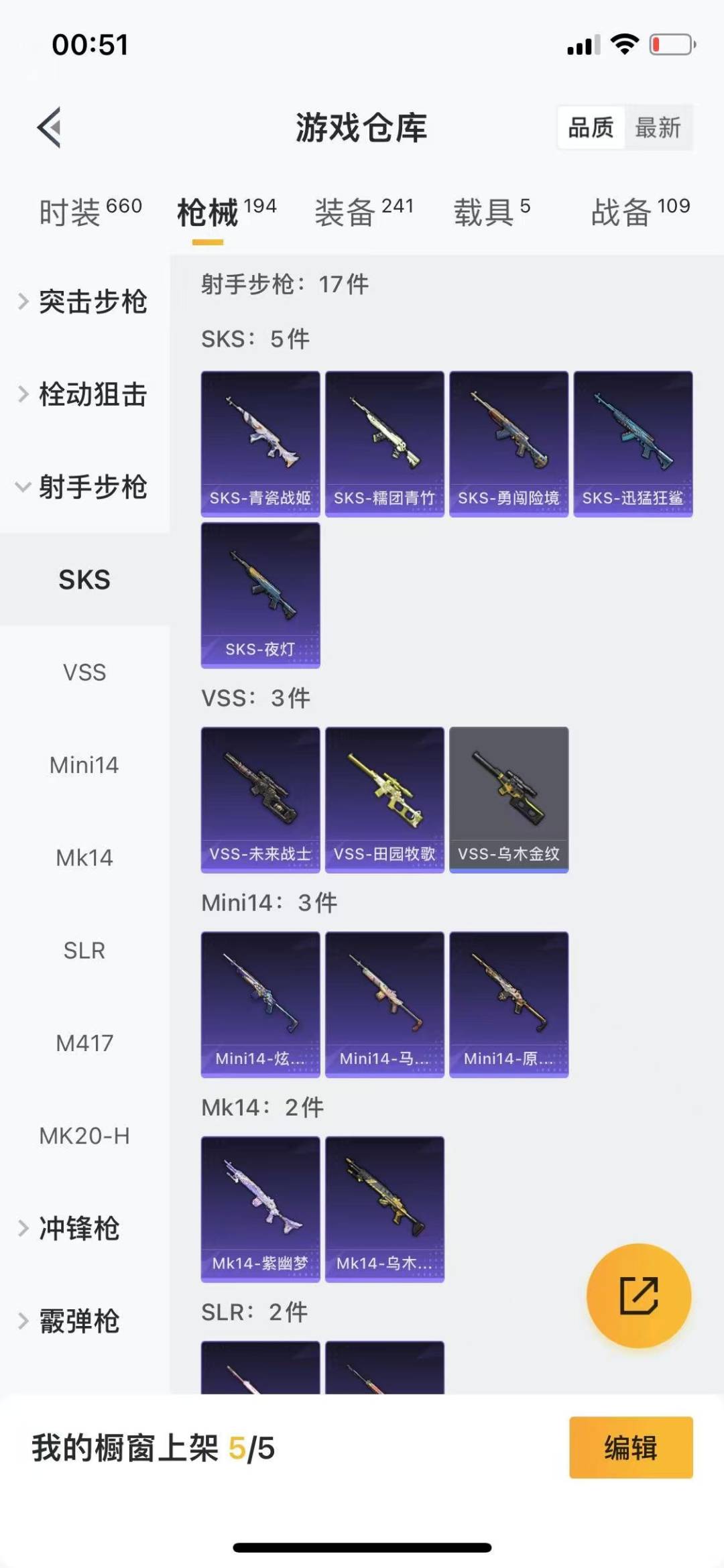Expand the 栓动狙击 category

click(84, 394)
